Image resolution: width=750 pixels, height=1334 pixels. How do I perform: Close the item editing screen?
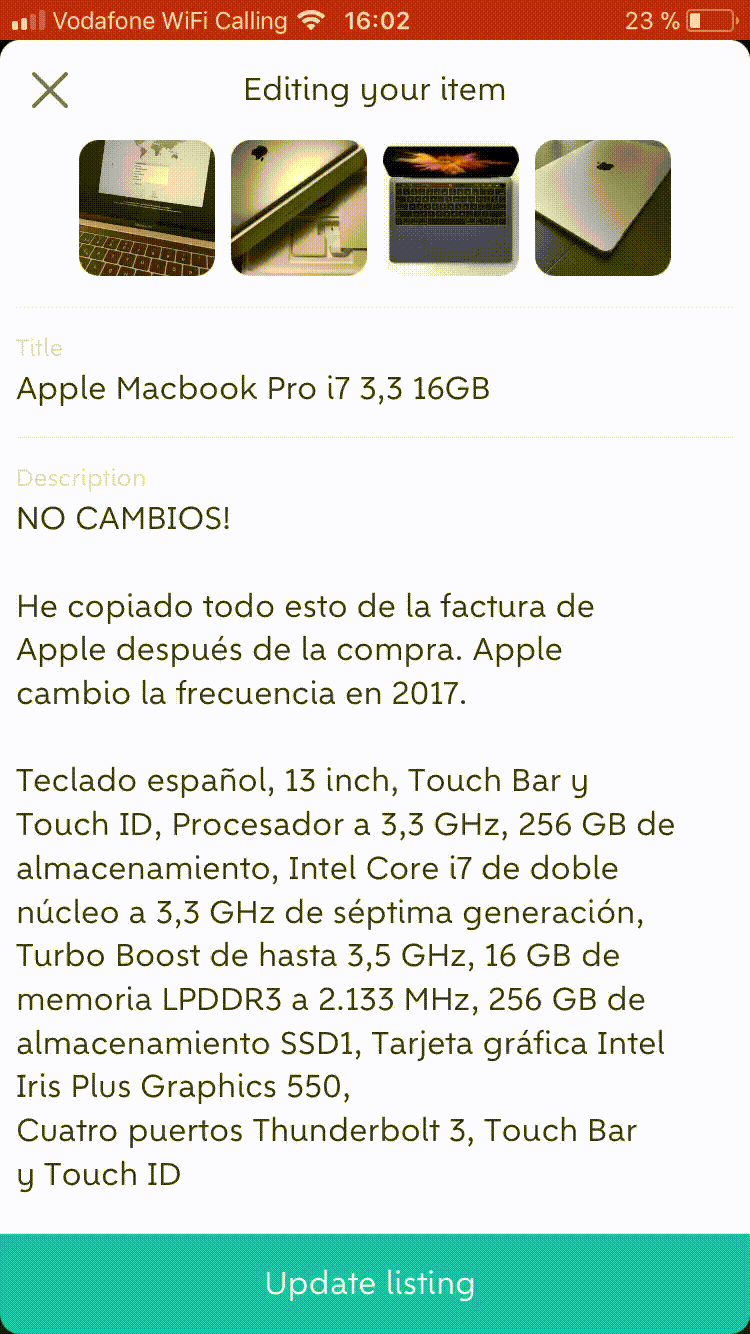tap(49, 90)
